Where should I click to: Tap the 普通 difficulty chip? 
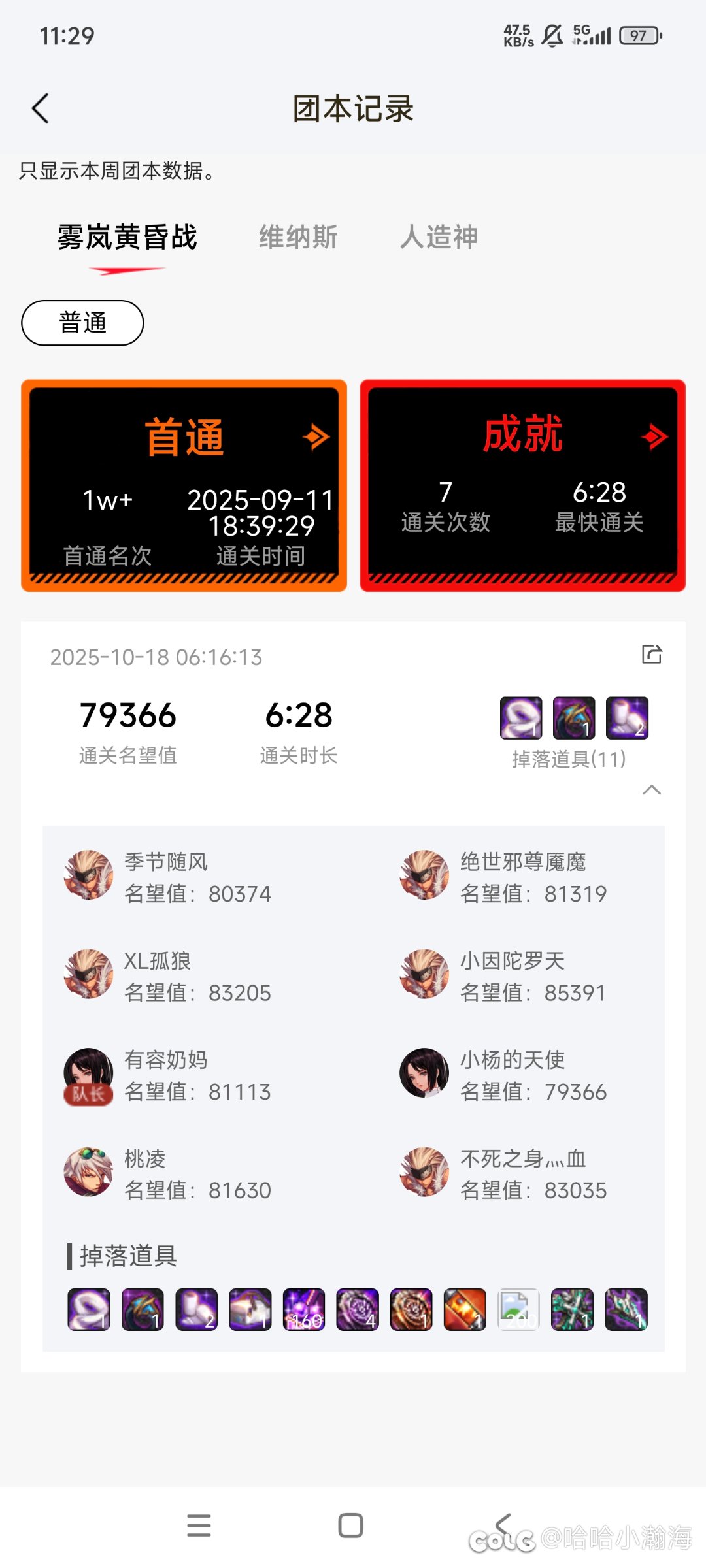pyautogui.click(x=82, y=323)
